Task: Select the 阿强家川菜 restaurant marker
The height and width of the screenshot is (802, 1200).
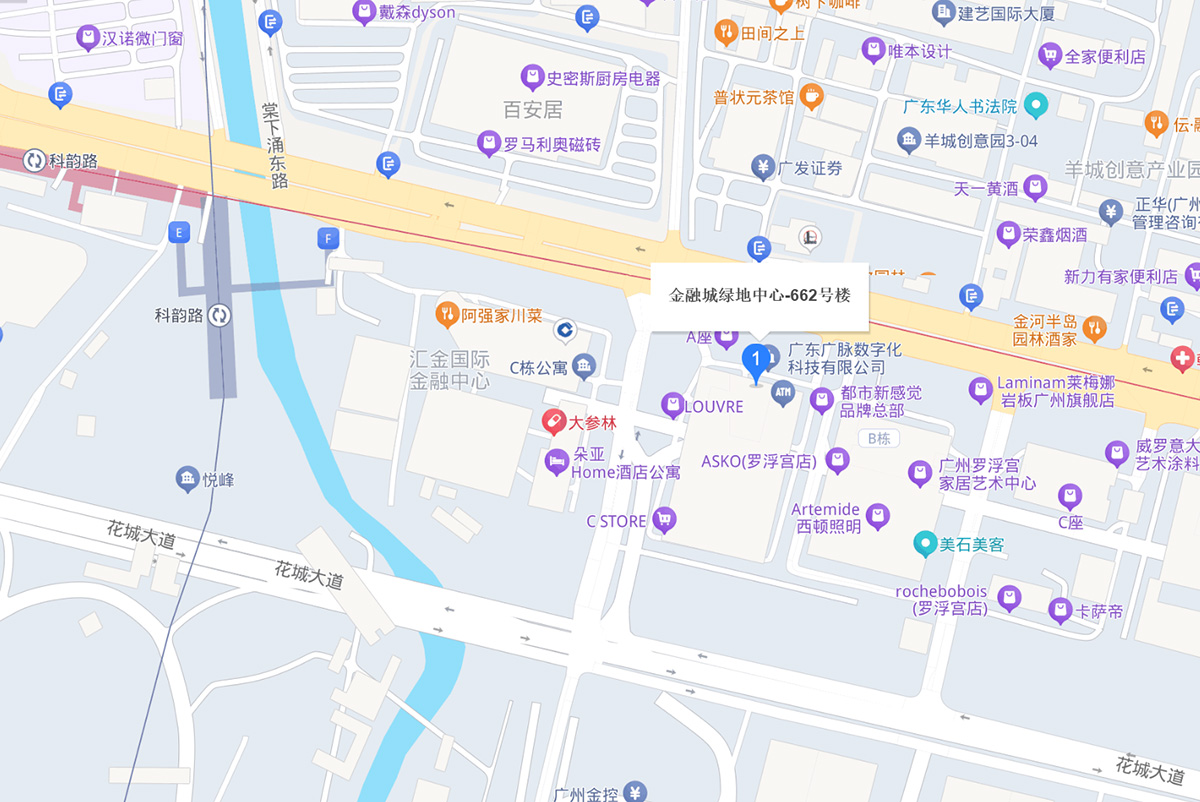Action: click(x=448, y=315)
